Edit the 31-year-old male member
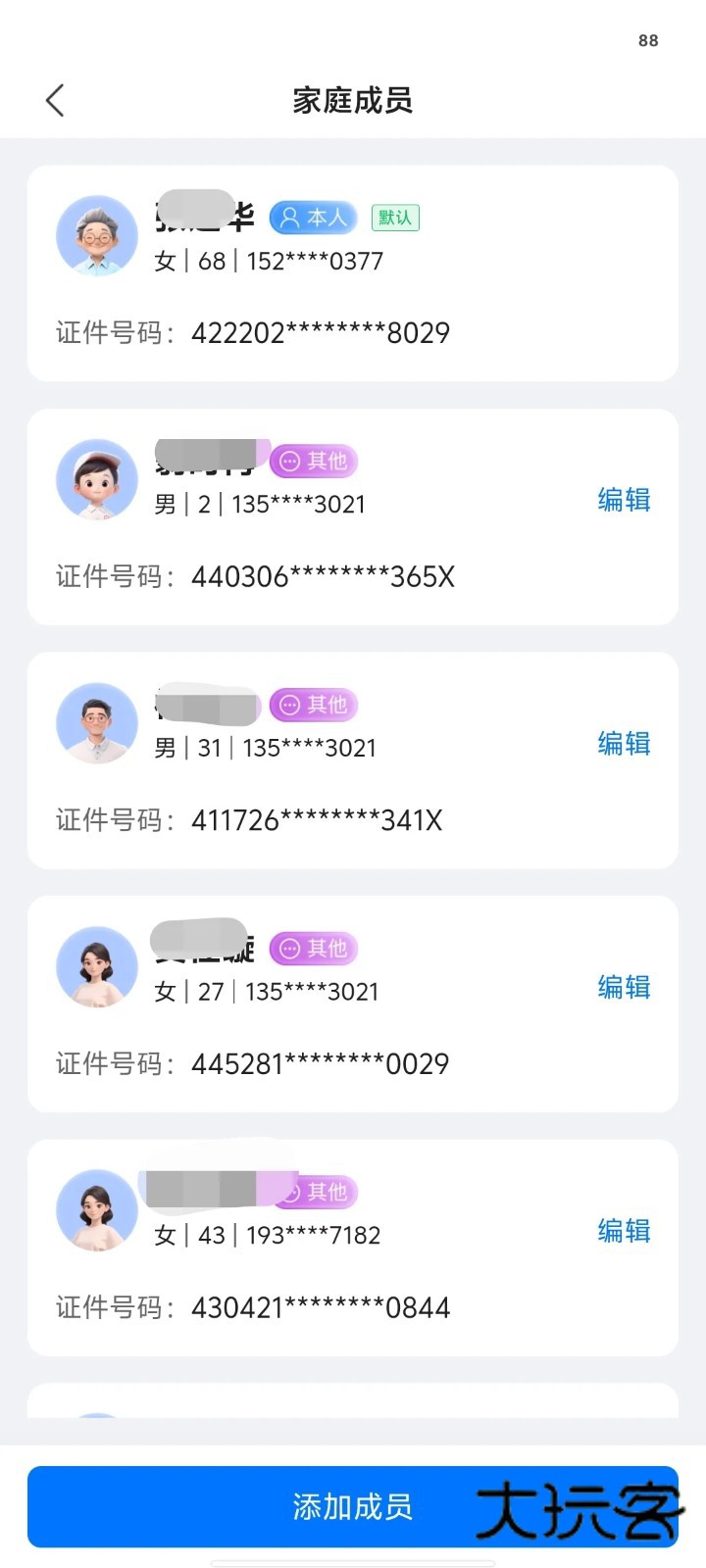Viewport: 706px width, 1568px height. point(624,744)
